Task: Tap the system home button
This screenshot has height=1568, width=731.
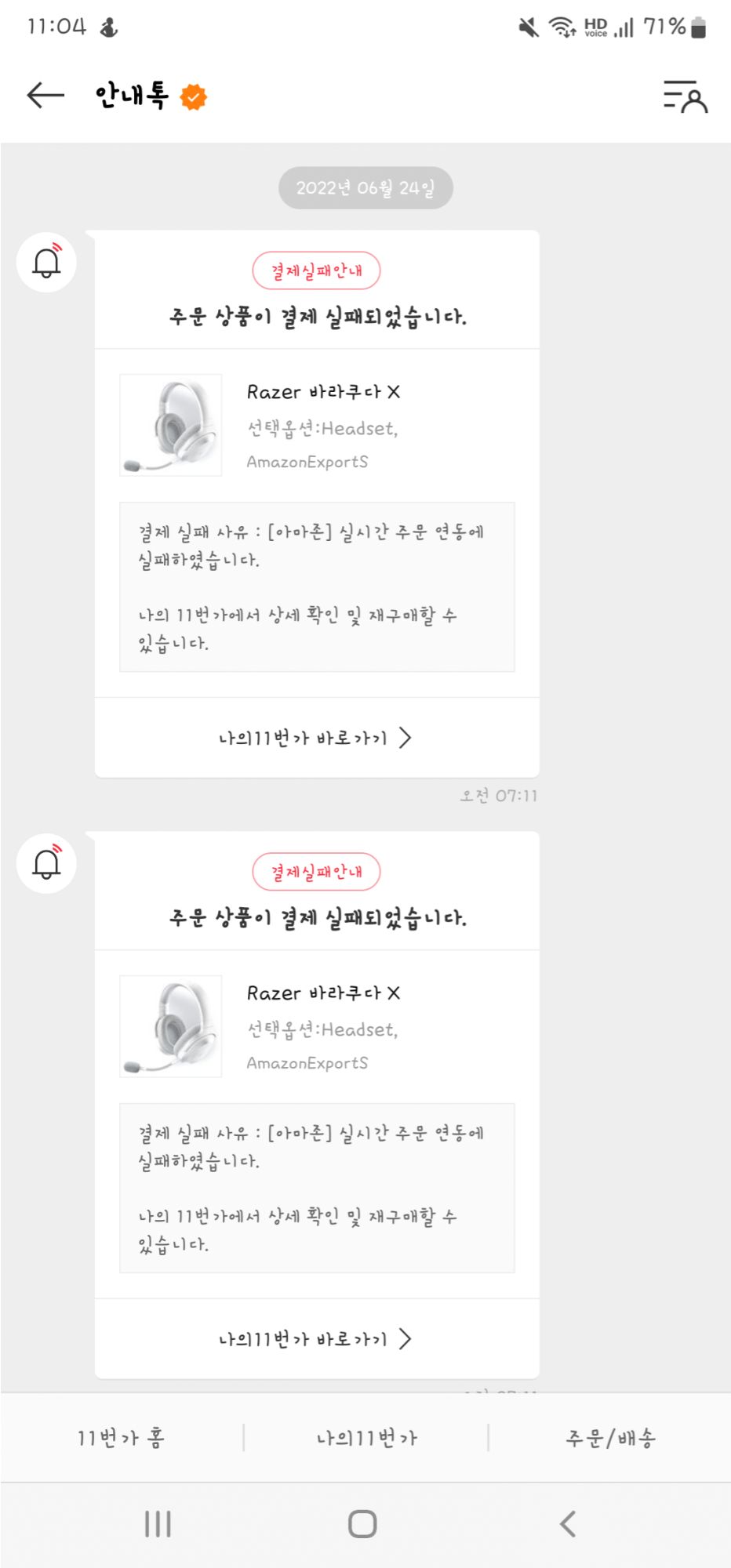Action: point(362,1524)
